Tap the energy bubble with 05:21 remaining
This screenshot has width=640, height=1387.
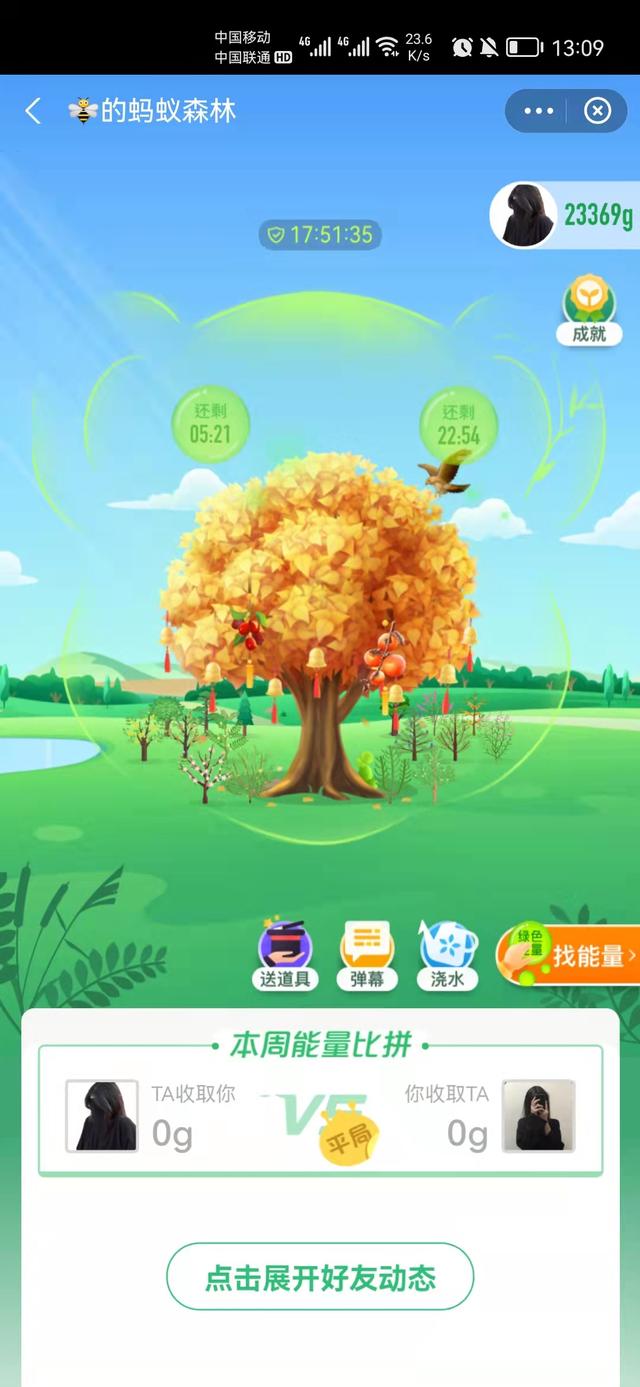210,424
